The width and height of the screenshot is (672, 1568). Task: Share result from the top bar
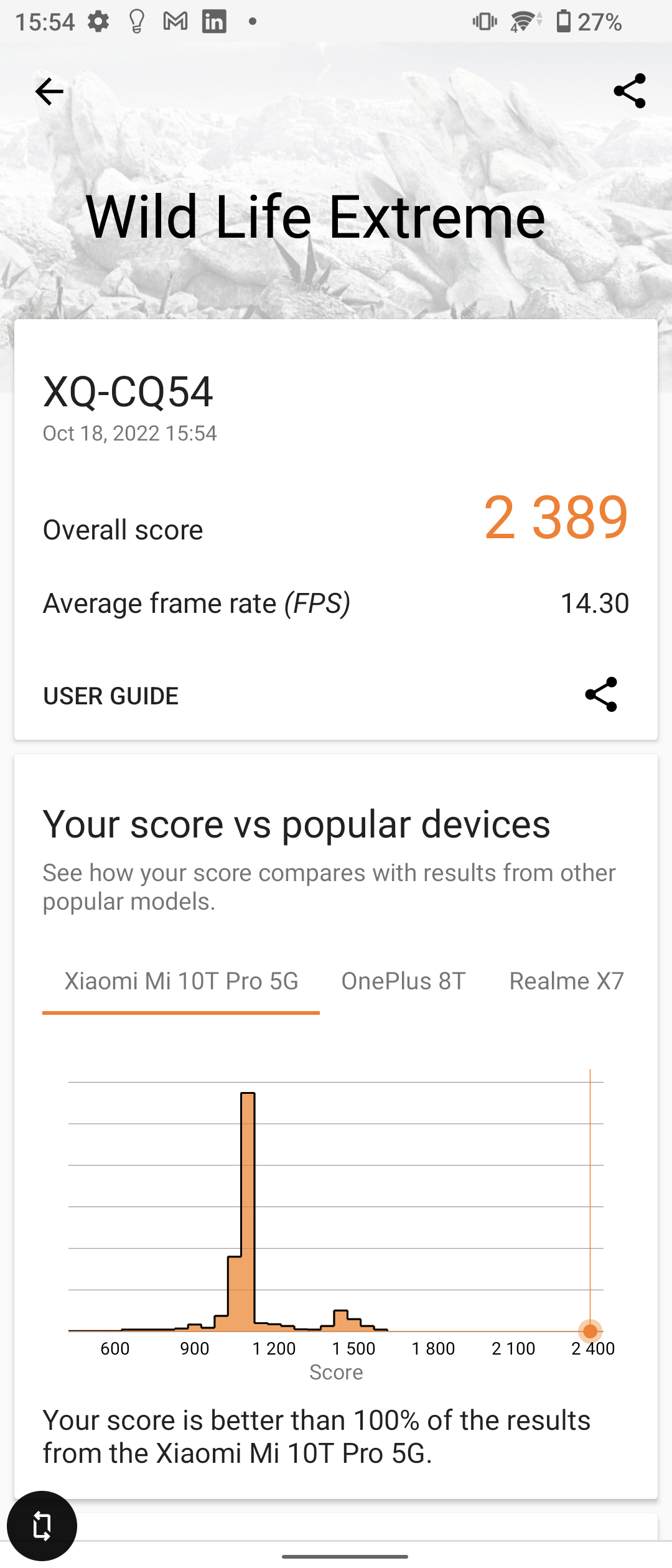pyautogui.click(x=629, y=91)
